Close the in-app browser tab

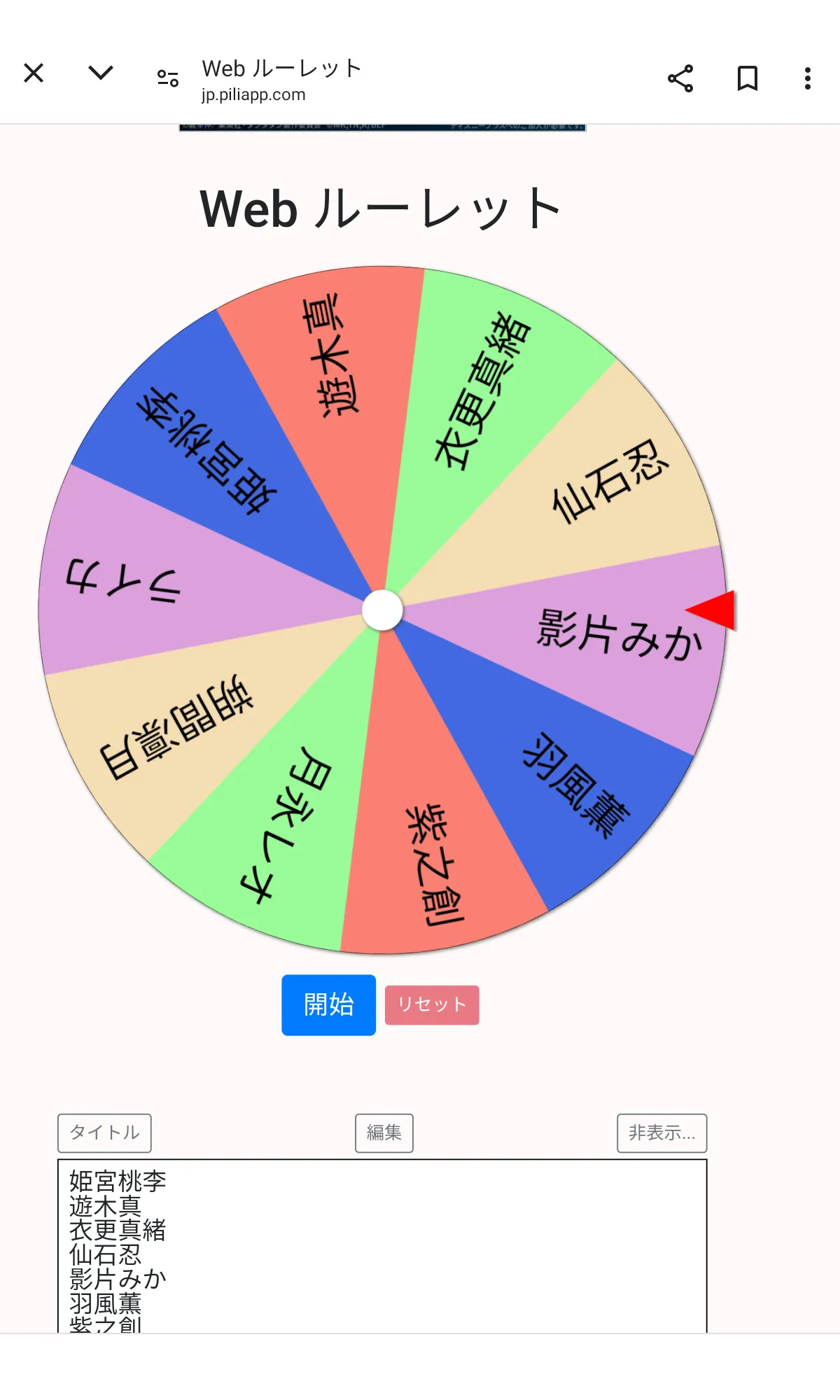coord(34,73)
